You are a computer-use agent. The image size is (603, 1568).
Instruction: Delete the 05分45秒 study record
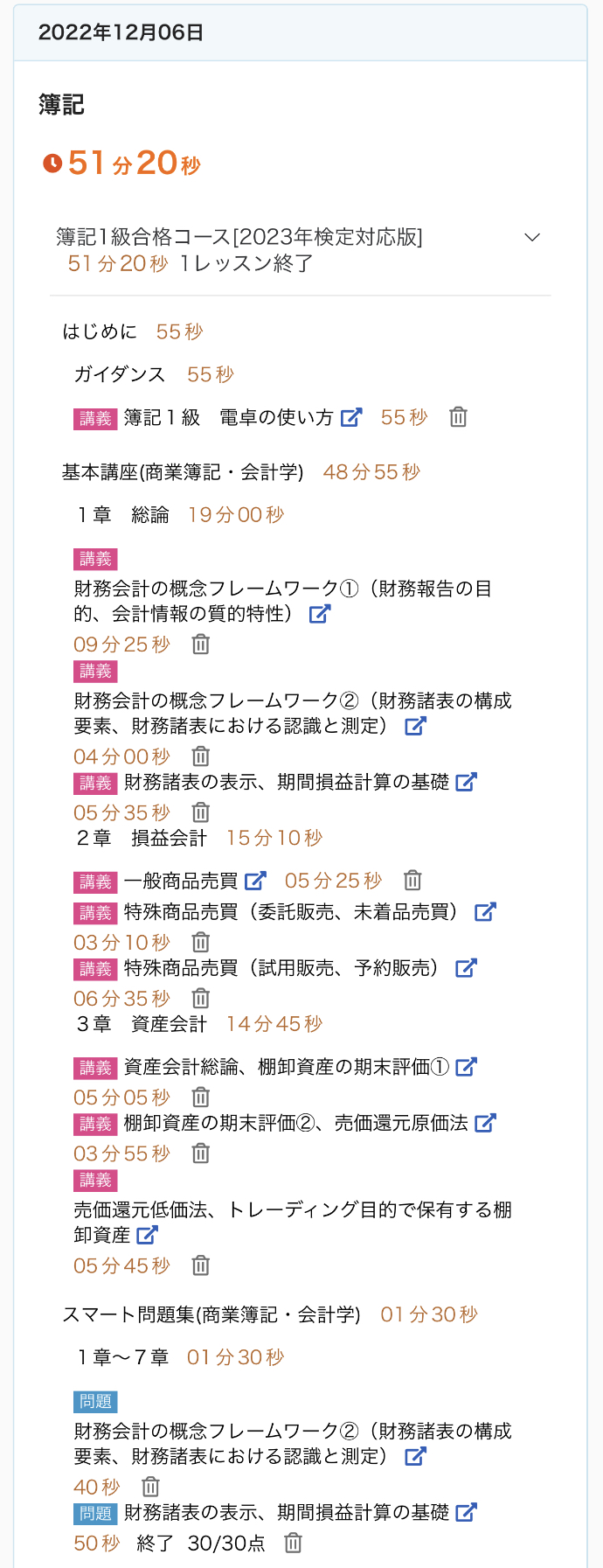pyautogui.click(x=201, y=1265)
